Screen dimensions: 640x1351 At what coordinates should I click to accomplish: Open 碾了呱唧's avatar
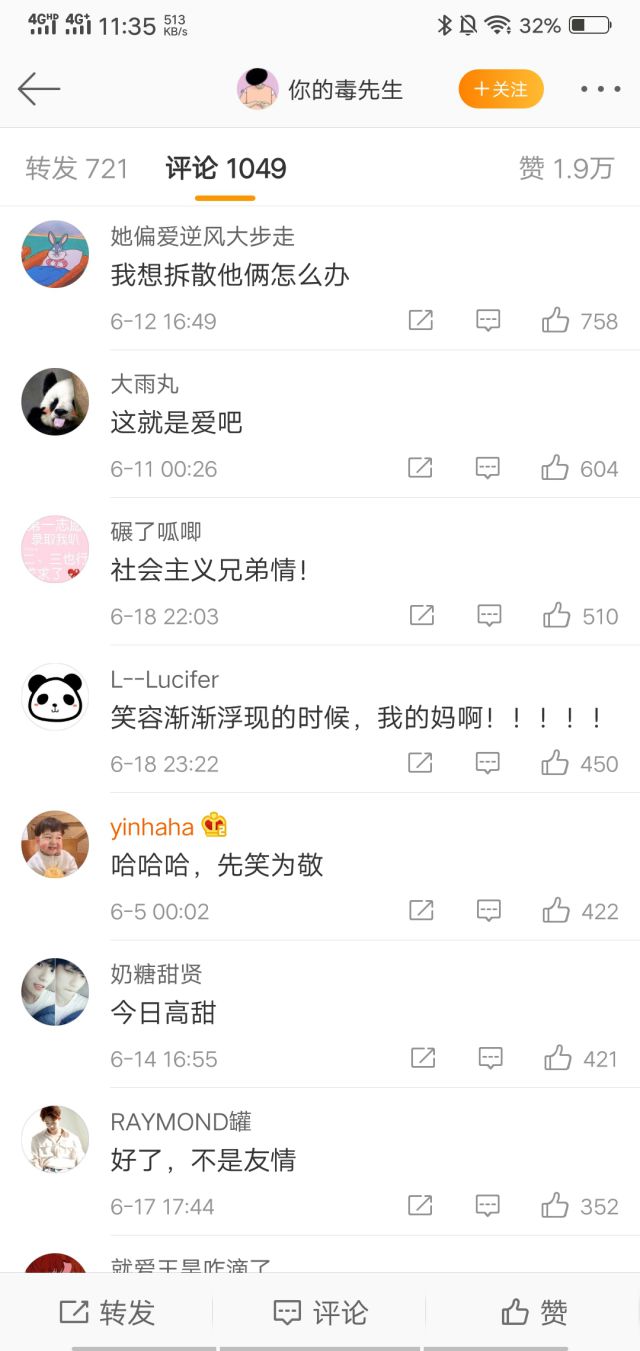coord(55,550)
